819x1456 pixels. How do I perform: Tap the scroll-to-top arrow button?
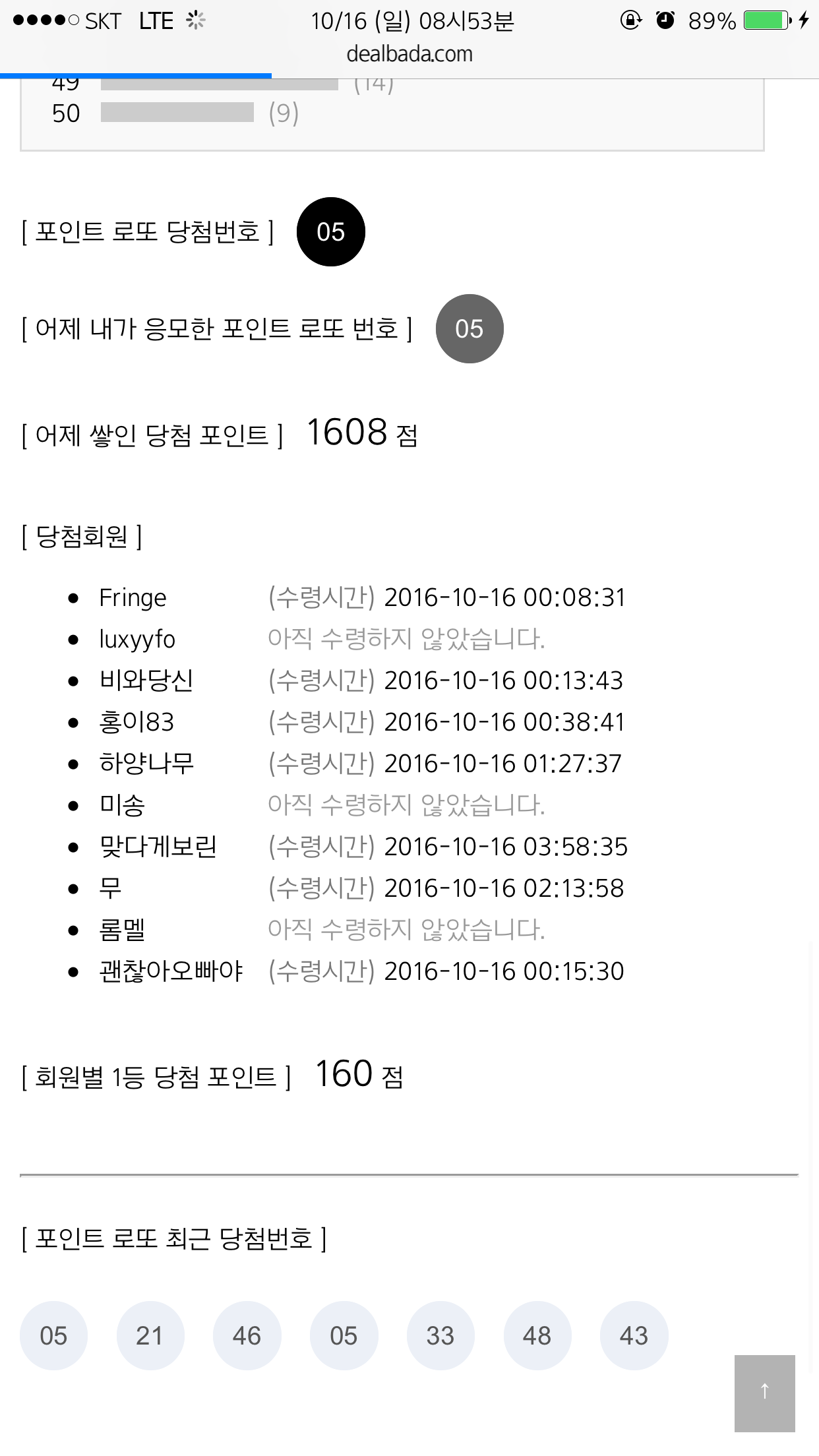(x=764, y=1393)
